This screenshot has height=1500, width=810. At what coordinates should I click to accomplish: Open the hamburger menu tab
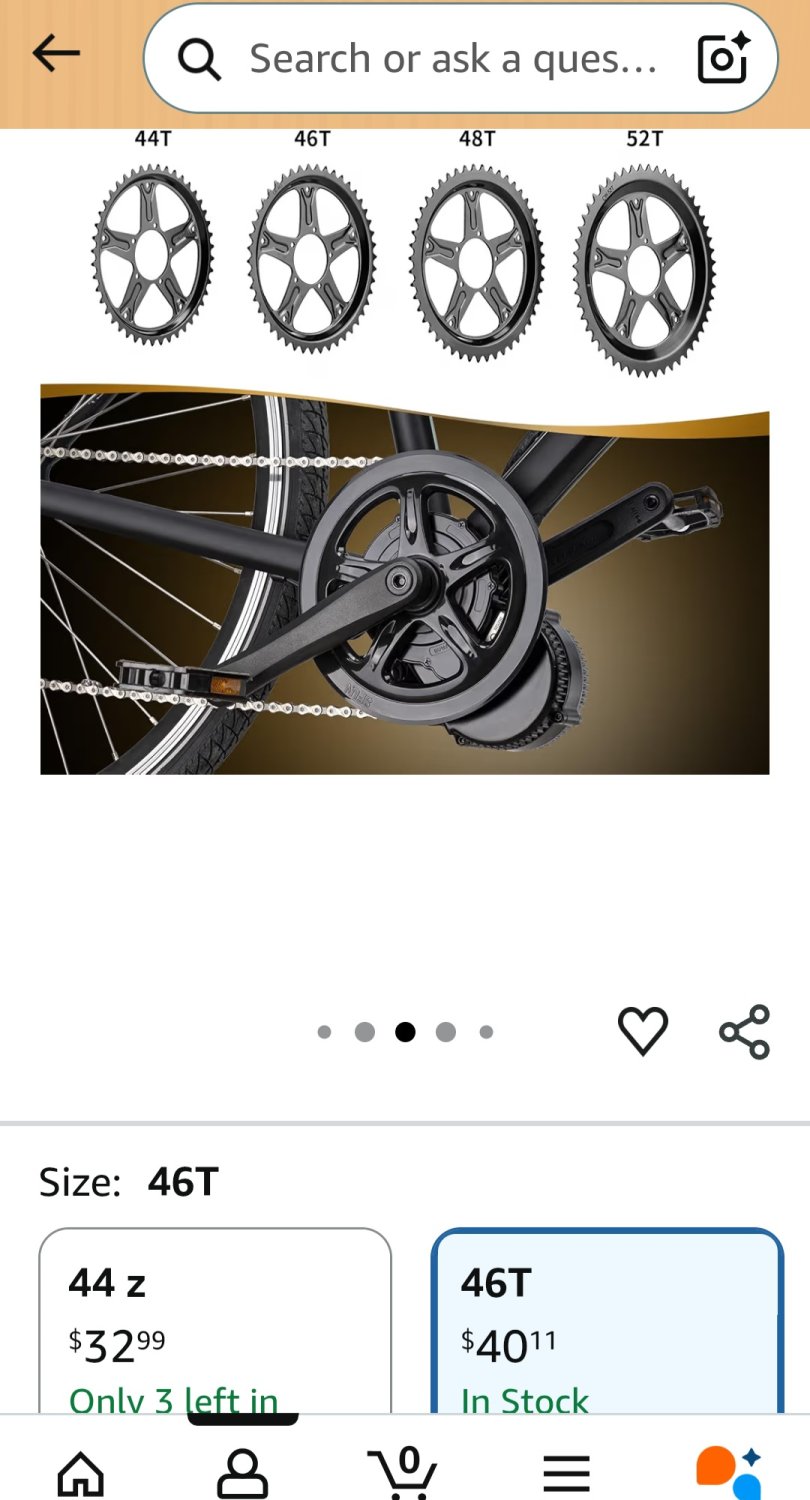pyautogui.click(x=566, y=1472)
